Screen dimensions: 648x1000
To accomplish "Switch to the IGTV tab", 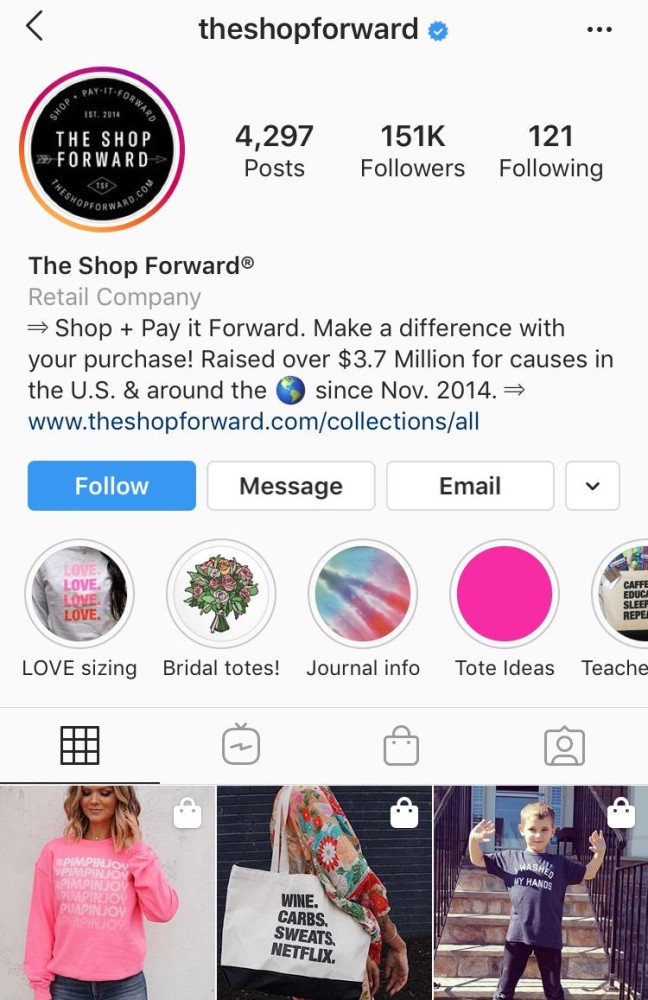I will tap(241, 745).
